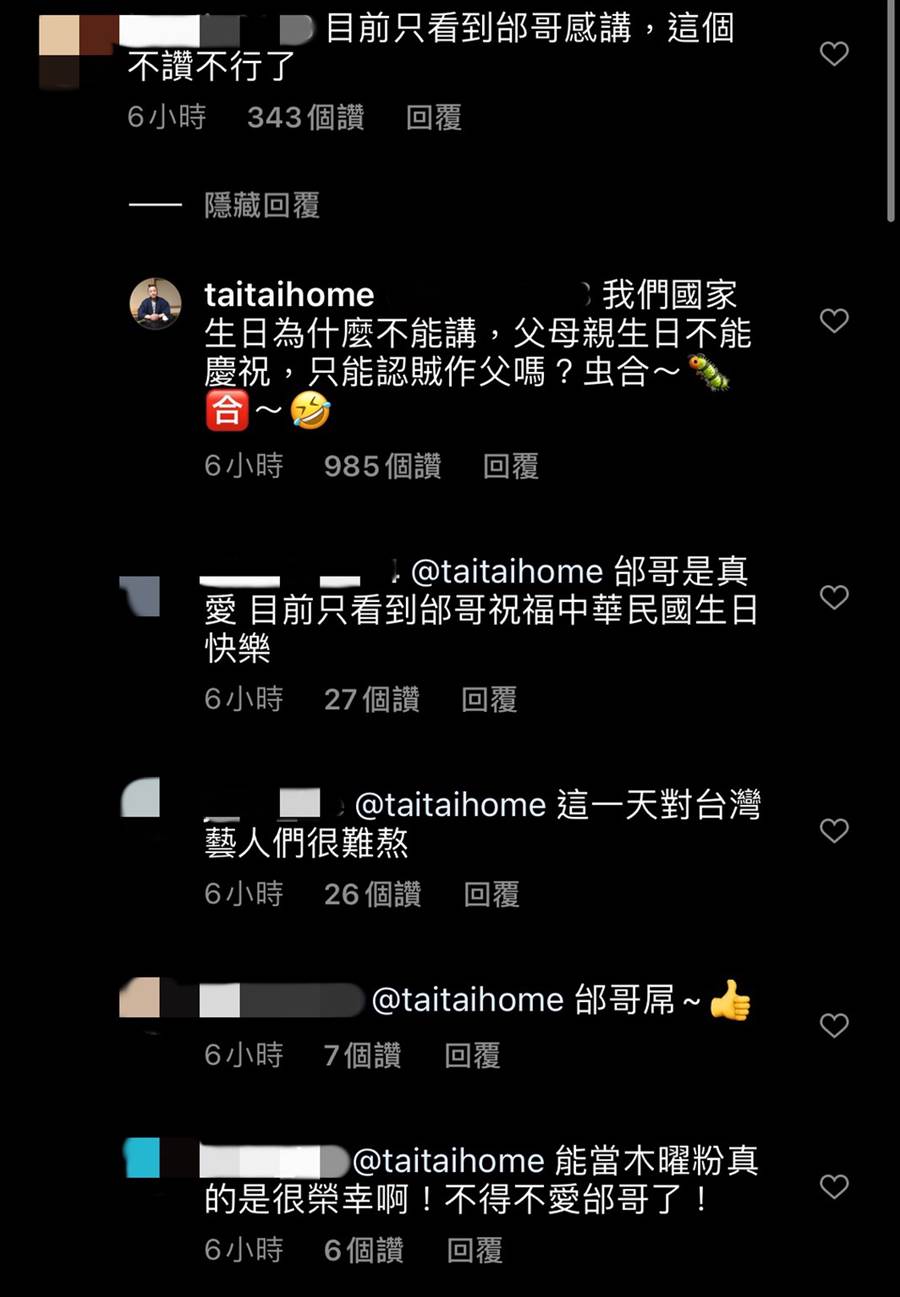The width and height of the screenshot is (900, 1297).
Task: View likes on comment with 985個讚
Action: pos(382,466)
